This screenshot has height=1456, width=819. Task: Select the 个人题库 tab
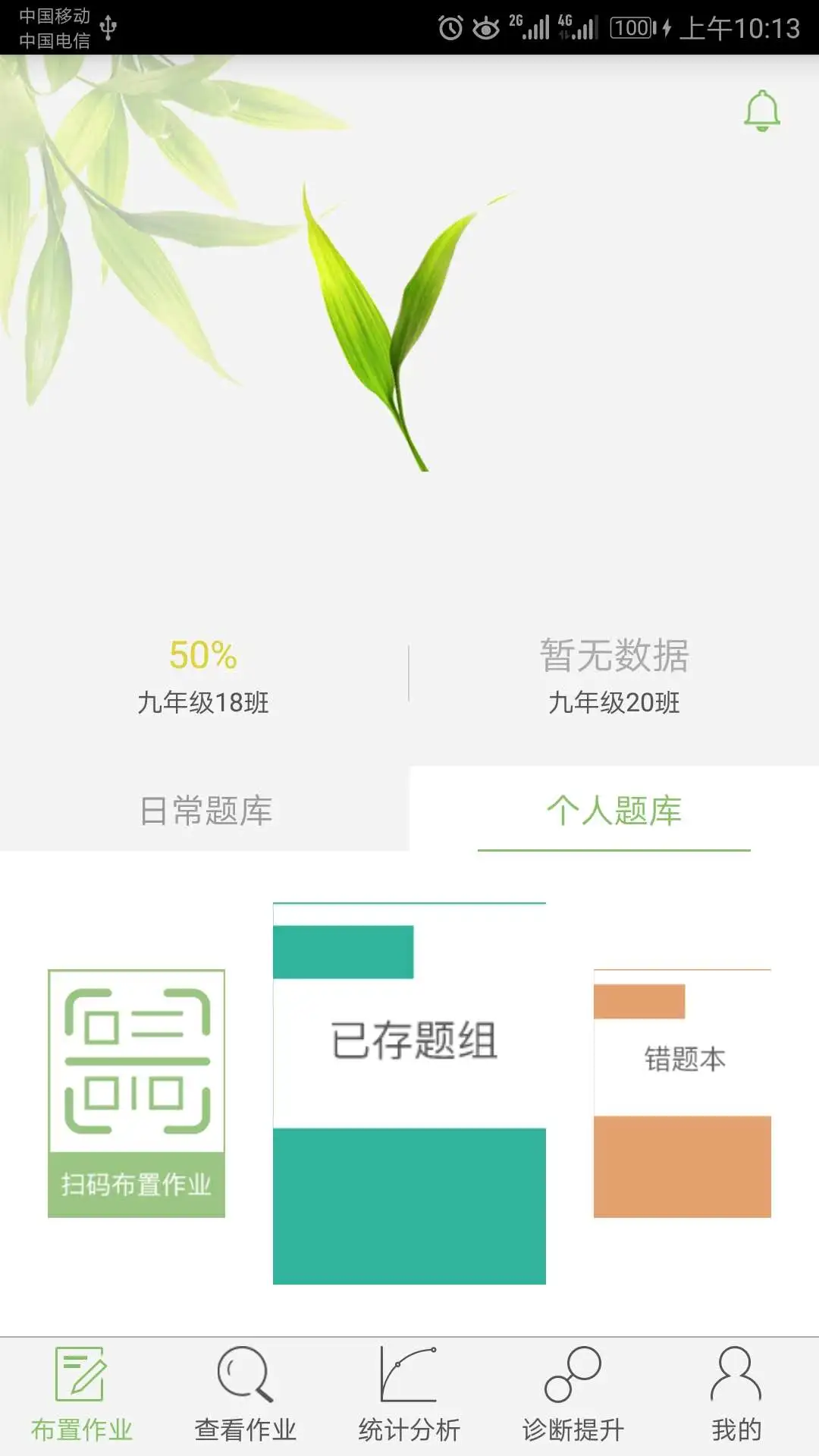[613, 810]
